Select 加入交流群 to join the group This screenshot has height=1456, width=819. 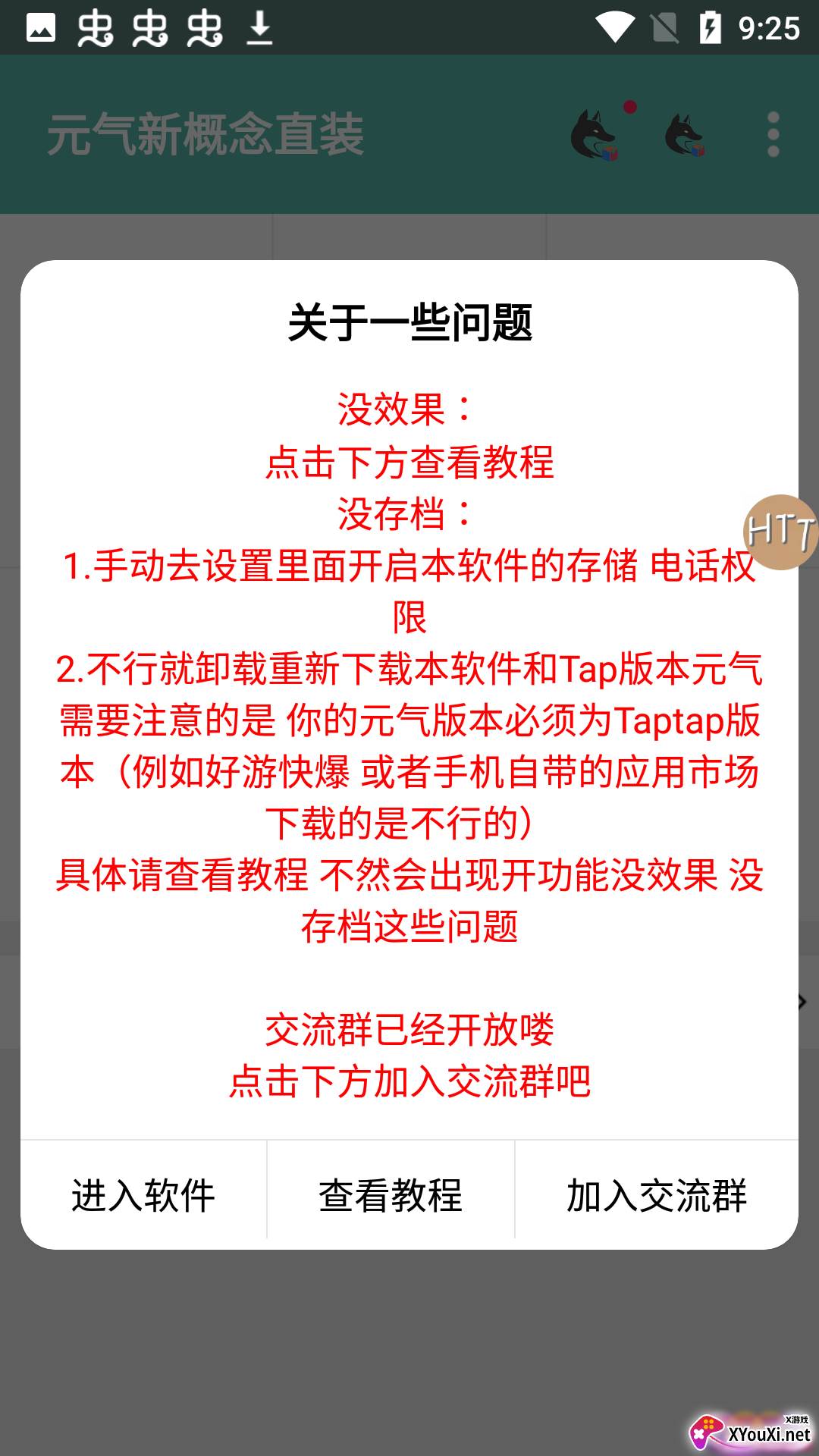click(657, 1196)
